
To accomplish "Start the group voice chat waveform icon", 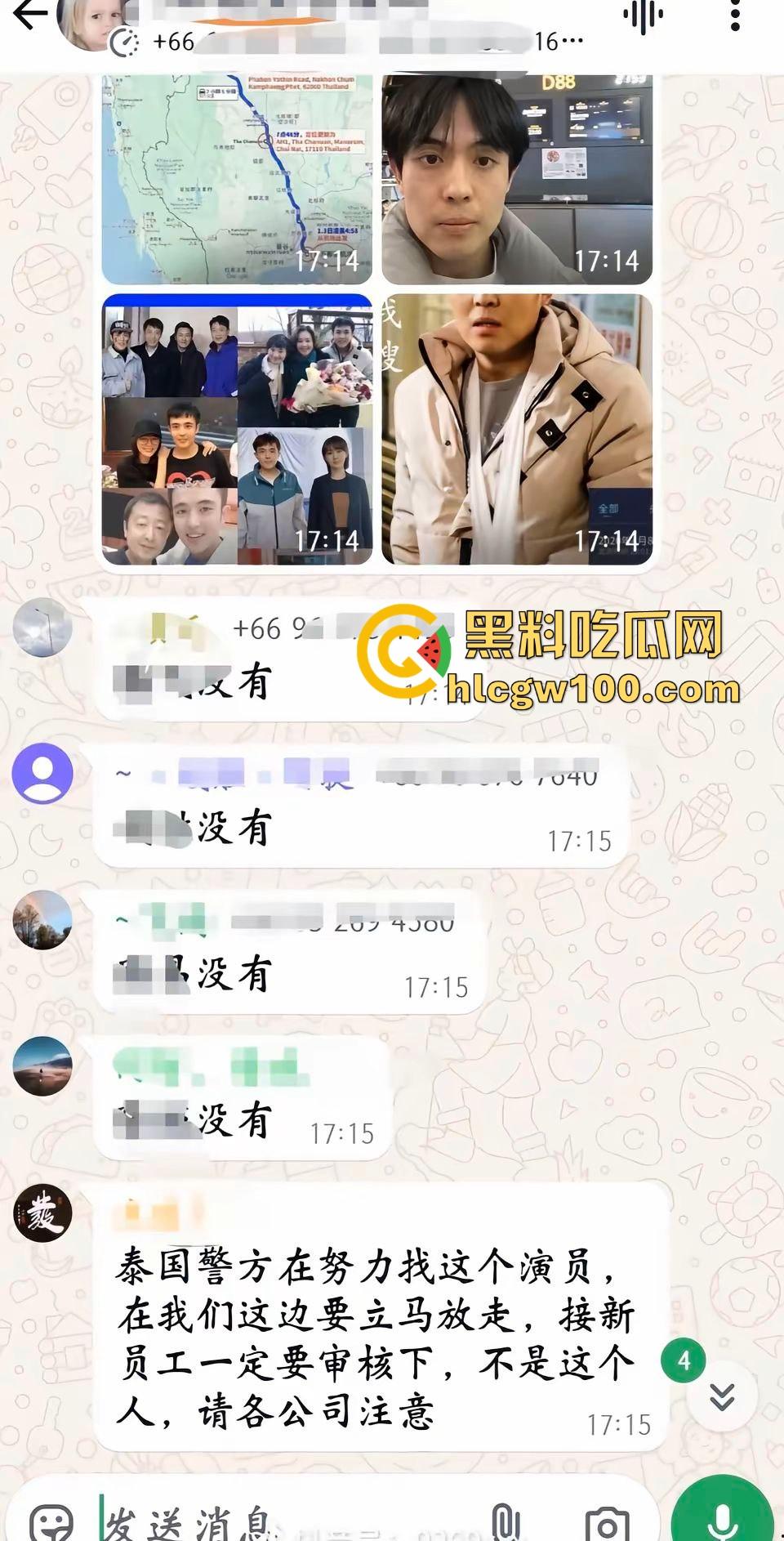I will click(x=643, y=16).
